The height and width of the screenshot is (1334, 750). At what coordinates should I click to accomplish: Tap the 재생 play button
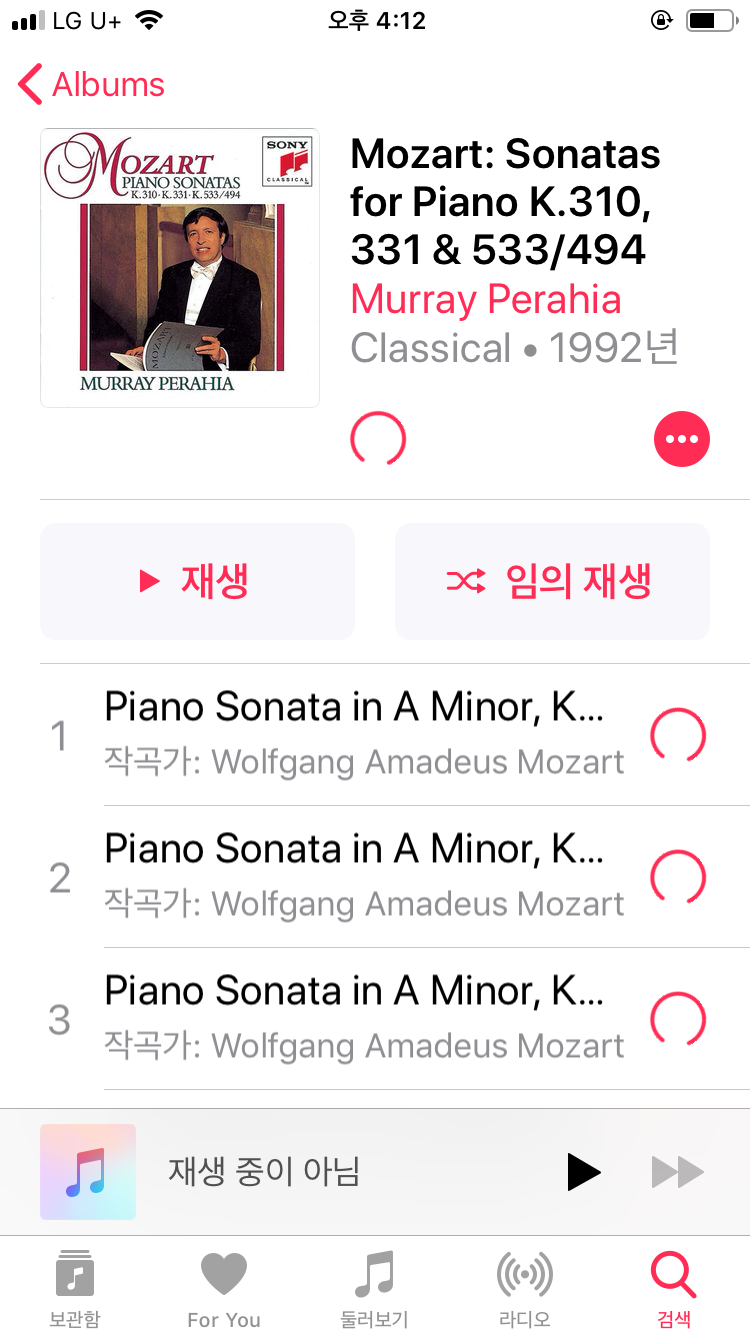pos(197,581)
